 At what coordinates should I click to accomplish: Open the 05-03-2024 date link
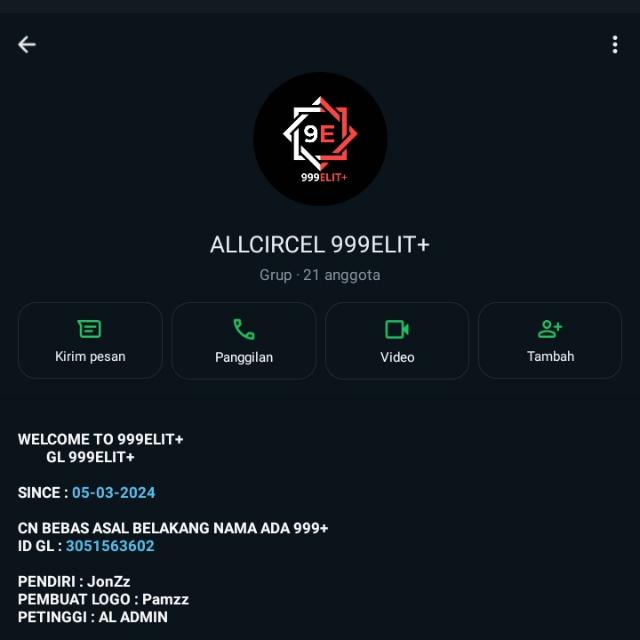[113, 492]
